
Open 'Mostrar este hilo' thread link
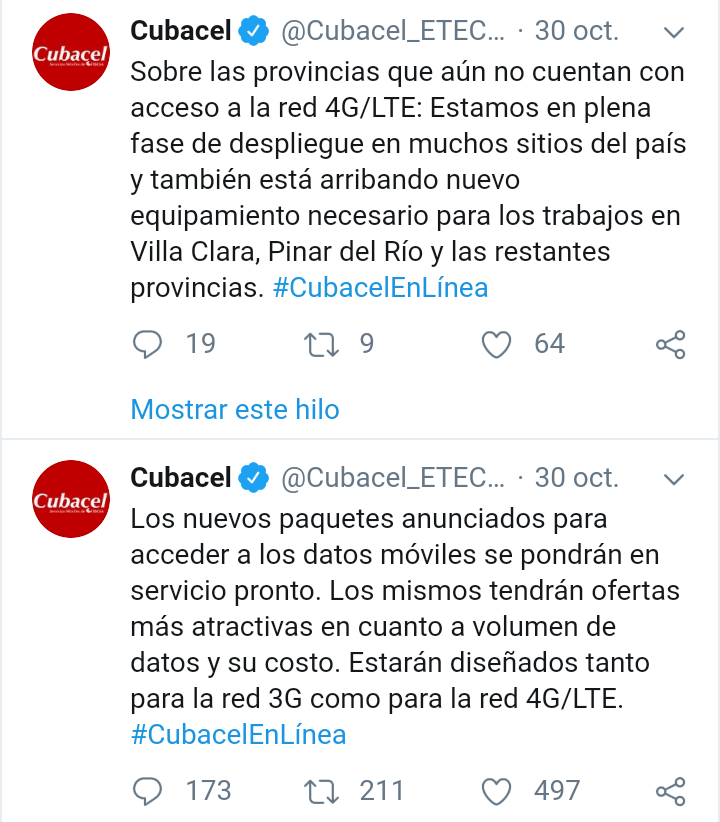[235, 409]
